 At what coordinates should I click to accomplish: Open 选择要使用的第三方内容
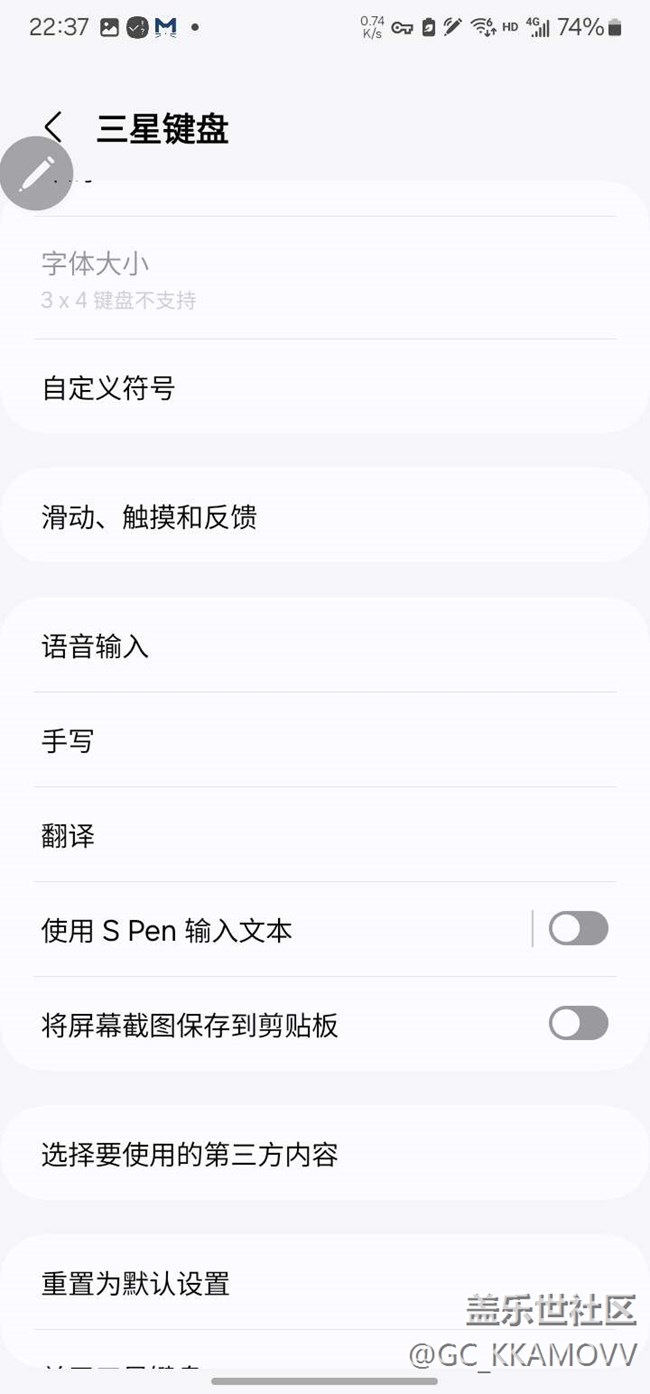(325, 1154)
